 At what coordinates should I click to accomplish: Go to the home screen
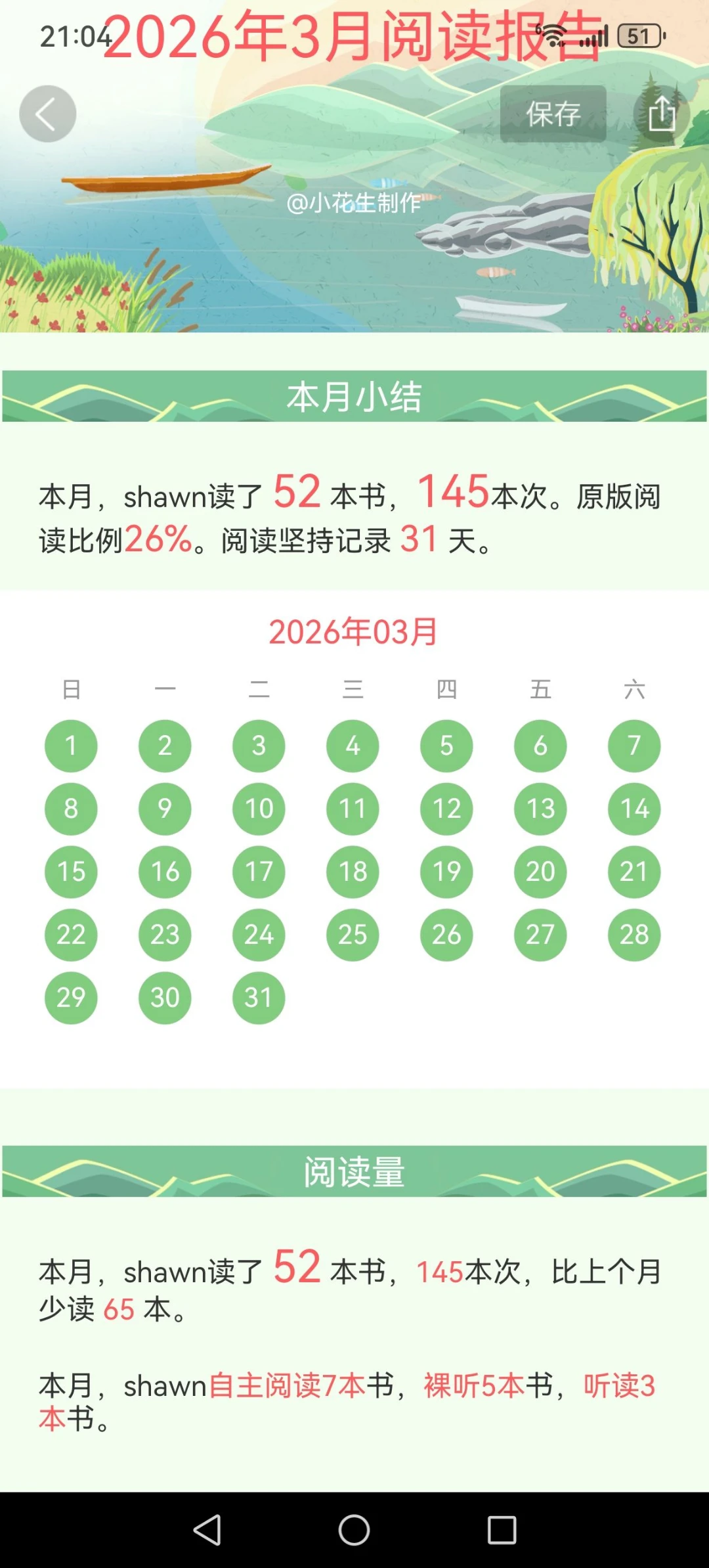coord(354,1530)
